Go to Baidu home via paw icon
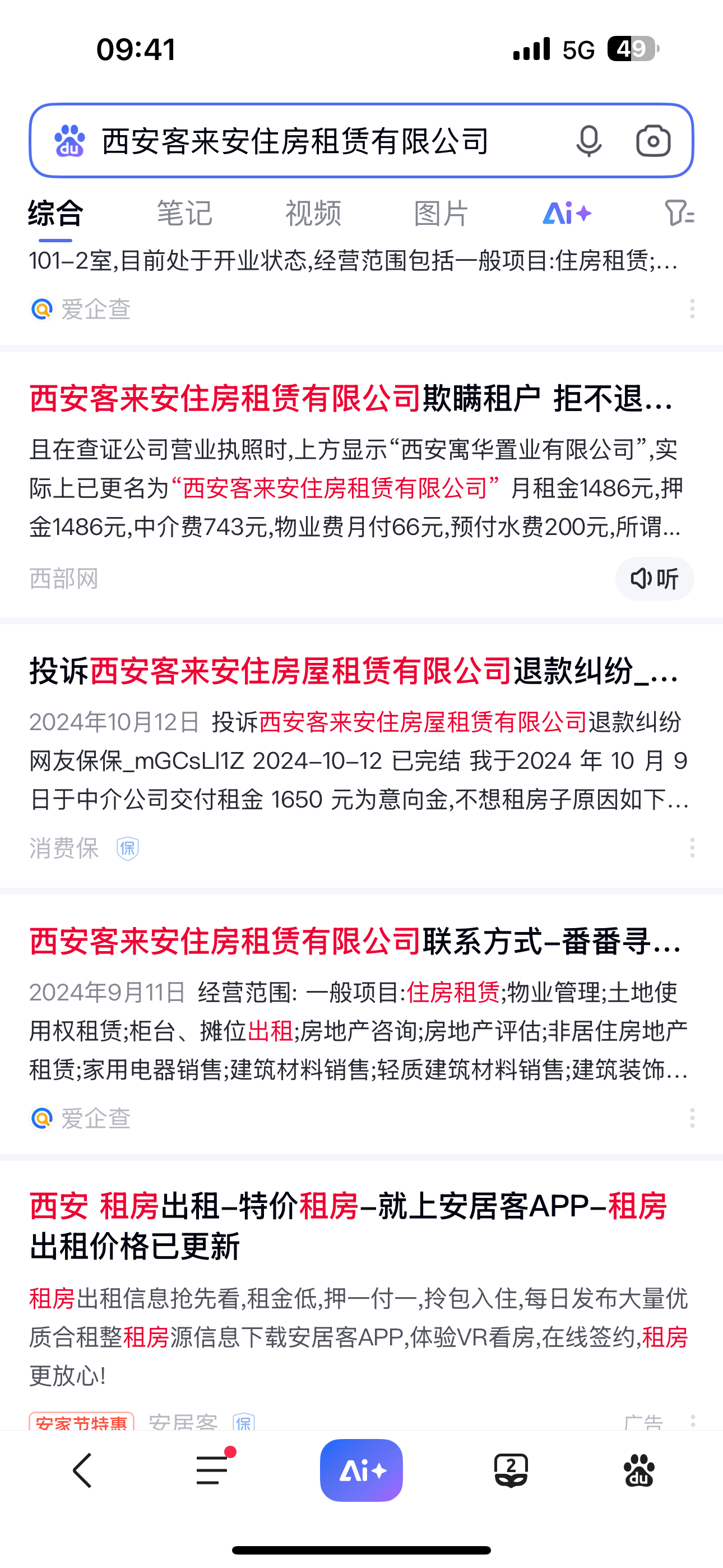This screenshot has height=1568, width=723. point(639,1470)
